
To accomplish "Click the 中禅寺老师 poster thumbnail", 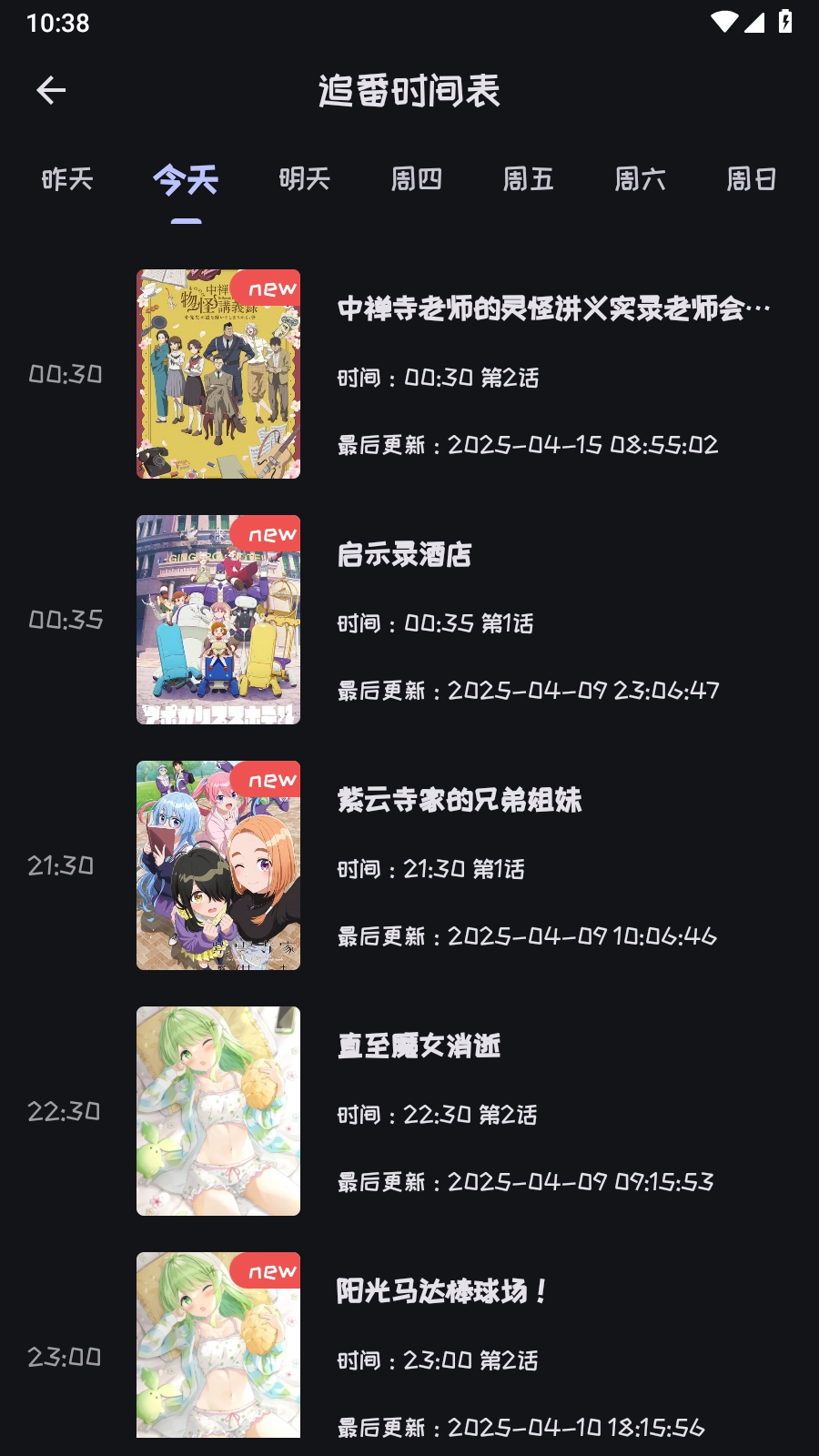I will click(218, 373).
